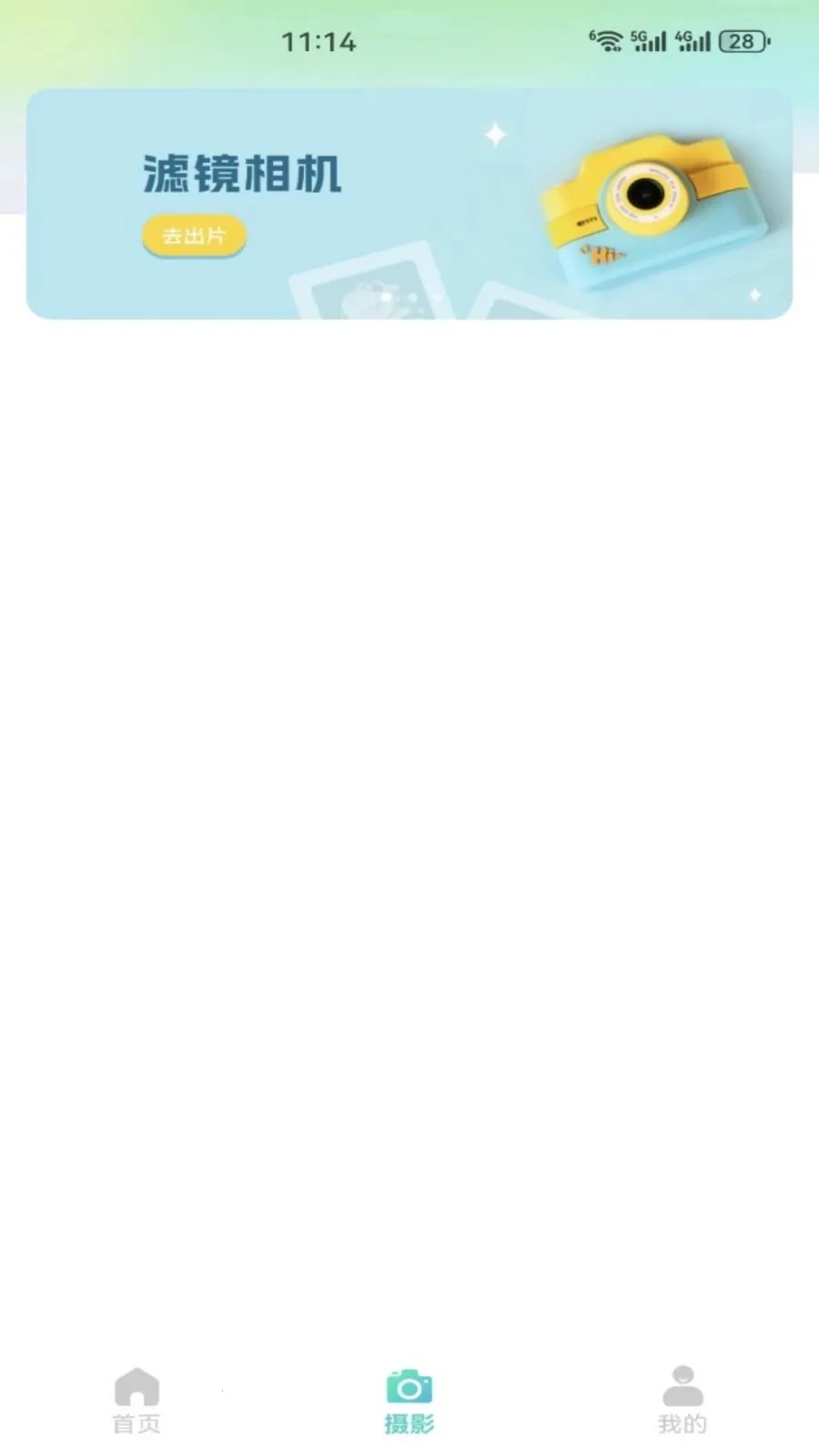Switch to the 首页 tab
The width and height of the screenshot is (819, 1456).
tap(136, 1401)
